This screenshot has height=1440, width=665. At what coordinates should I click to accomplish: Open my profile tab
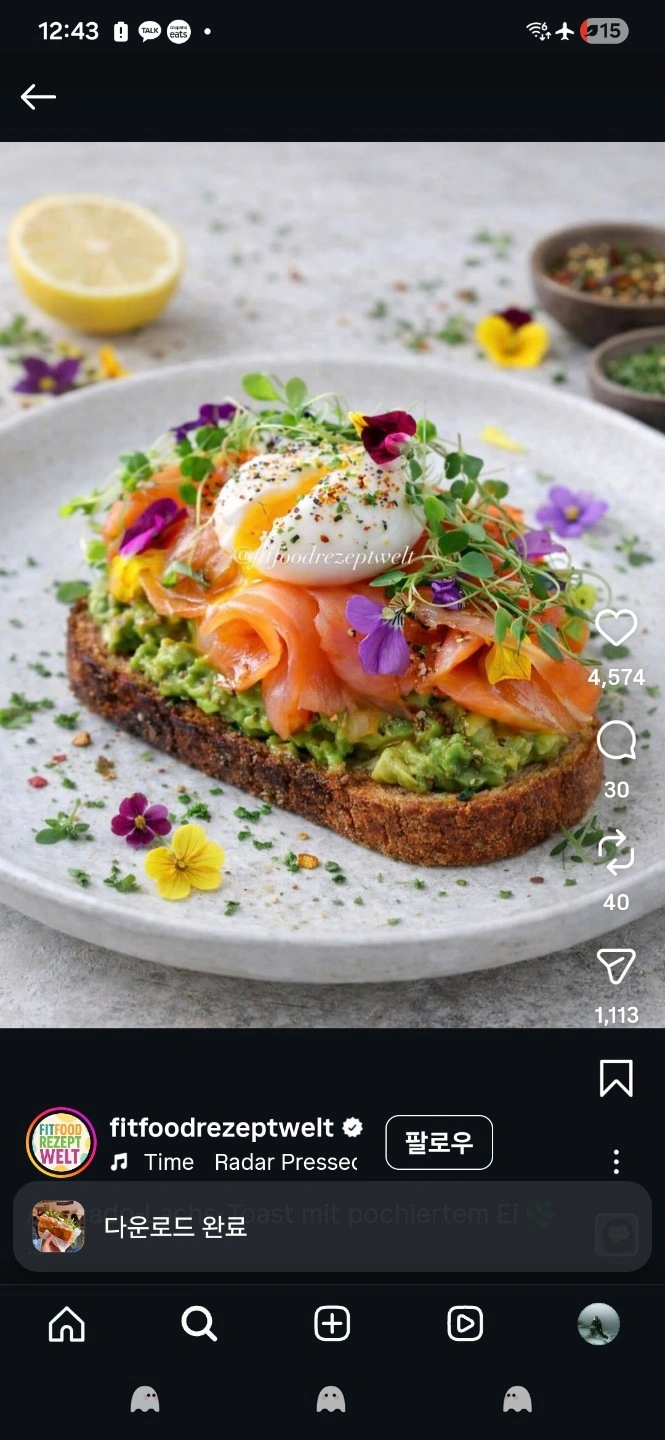coord(598,1324)
